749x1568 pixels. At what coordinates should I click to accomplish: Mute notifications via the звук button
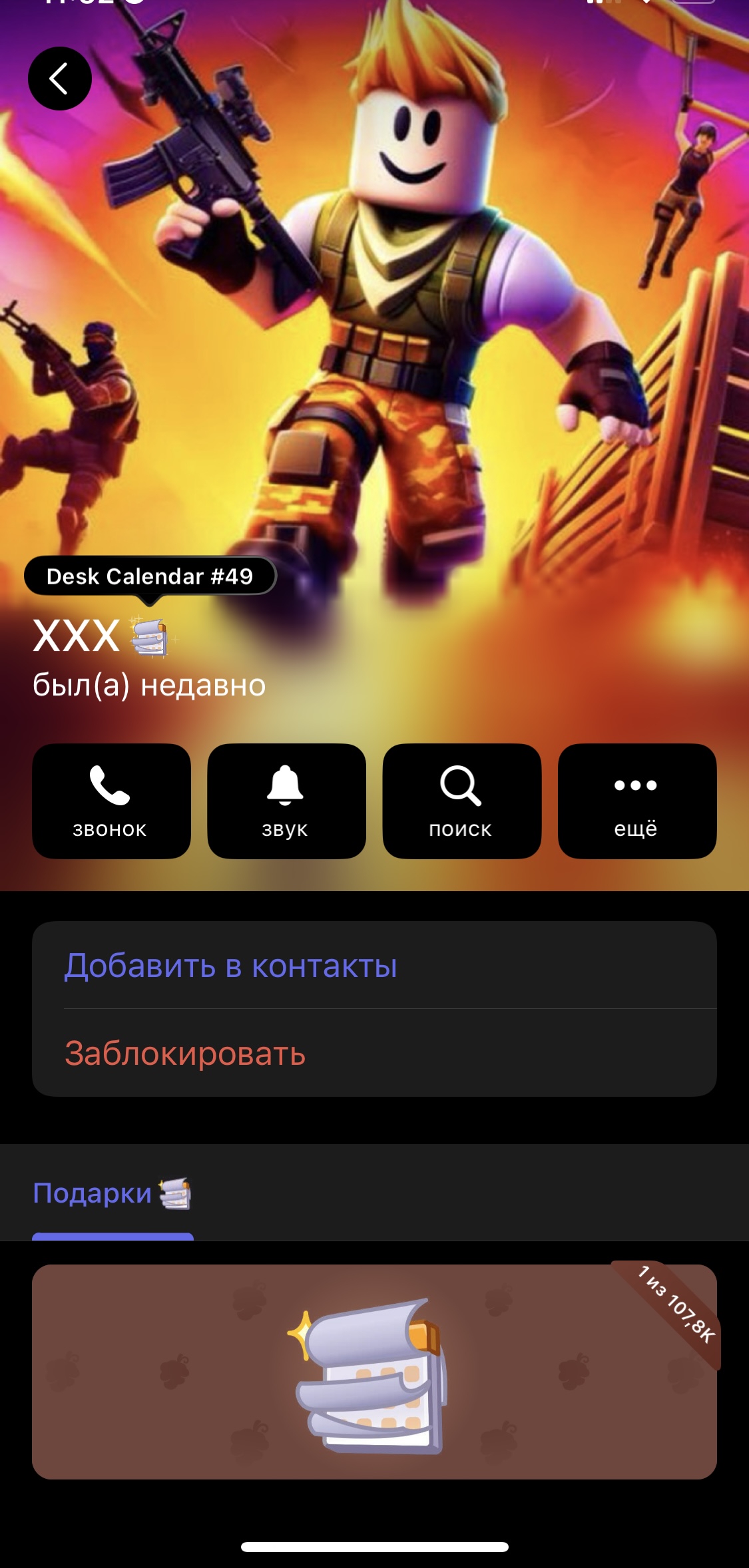[x=286, y=801]
